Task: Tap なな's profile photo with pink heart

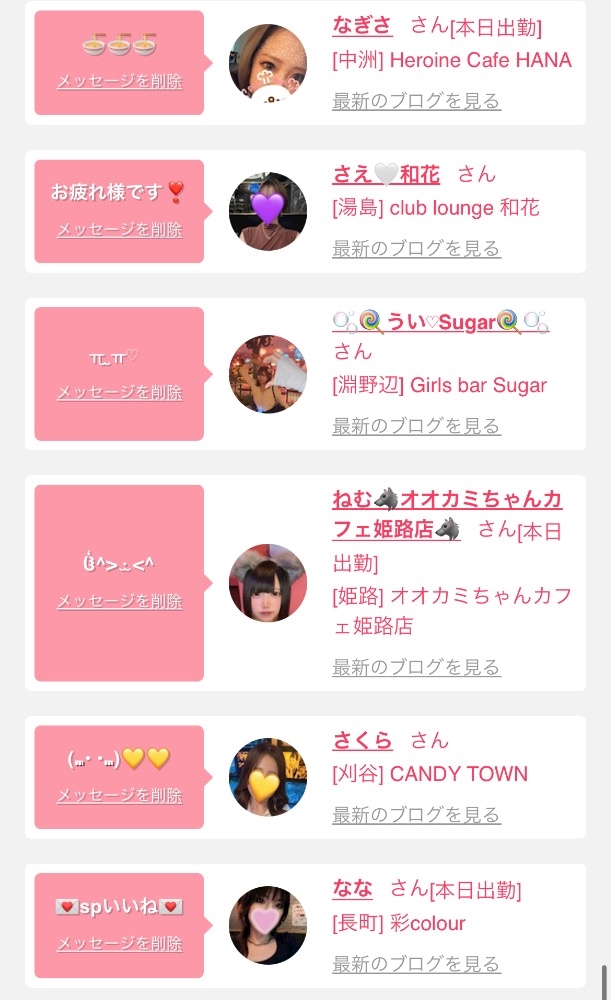Action: pos(268,925)
